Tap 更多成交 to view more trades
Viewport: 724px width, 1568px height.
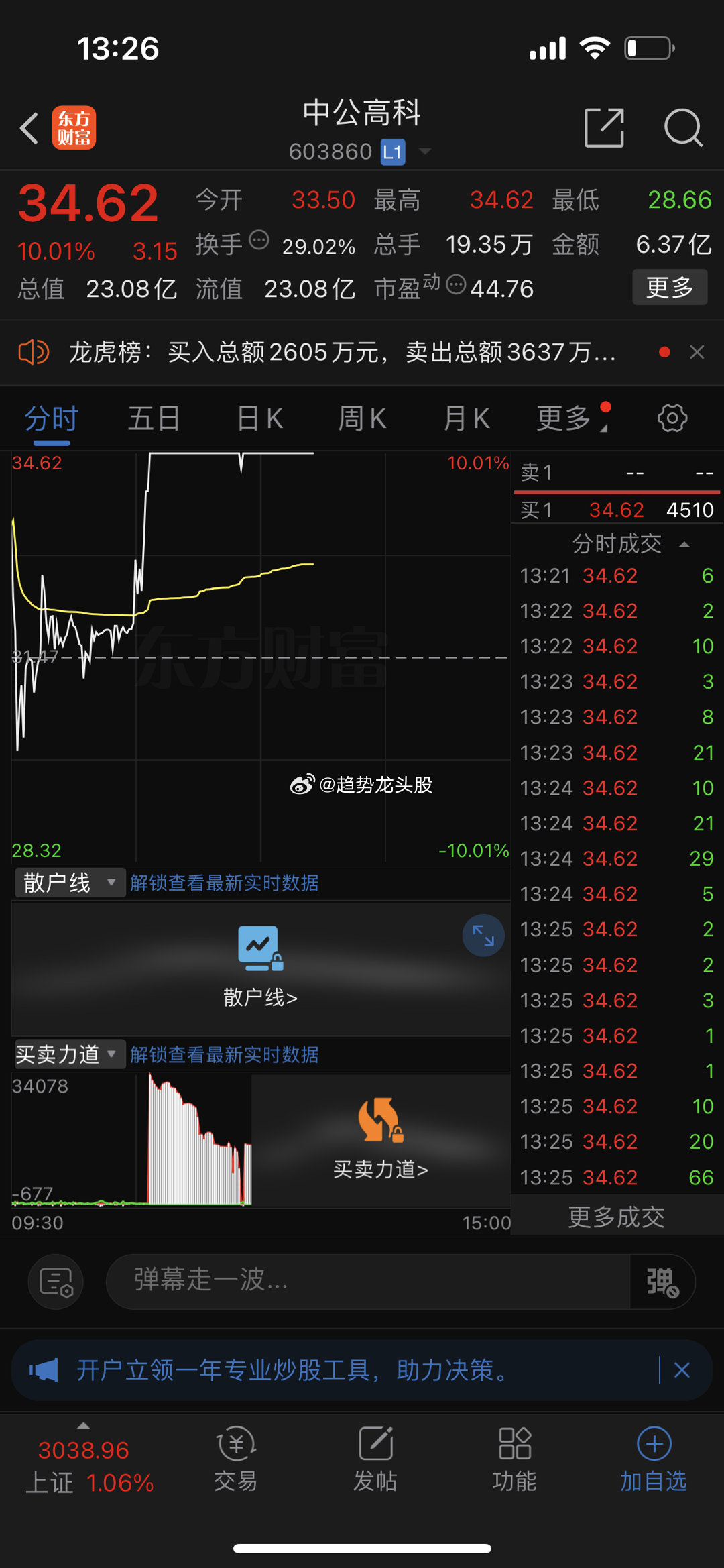click(616, 1216)
